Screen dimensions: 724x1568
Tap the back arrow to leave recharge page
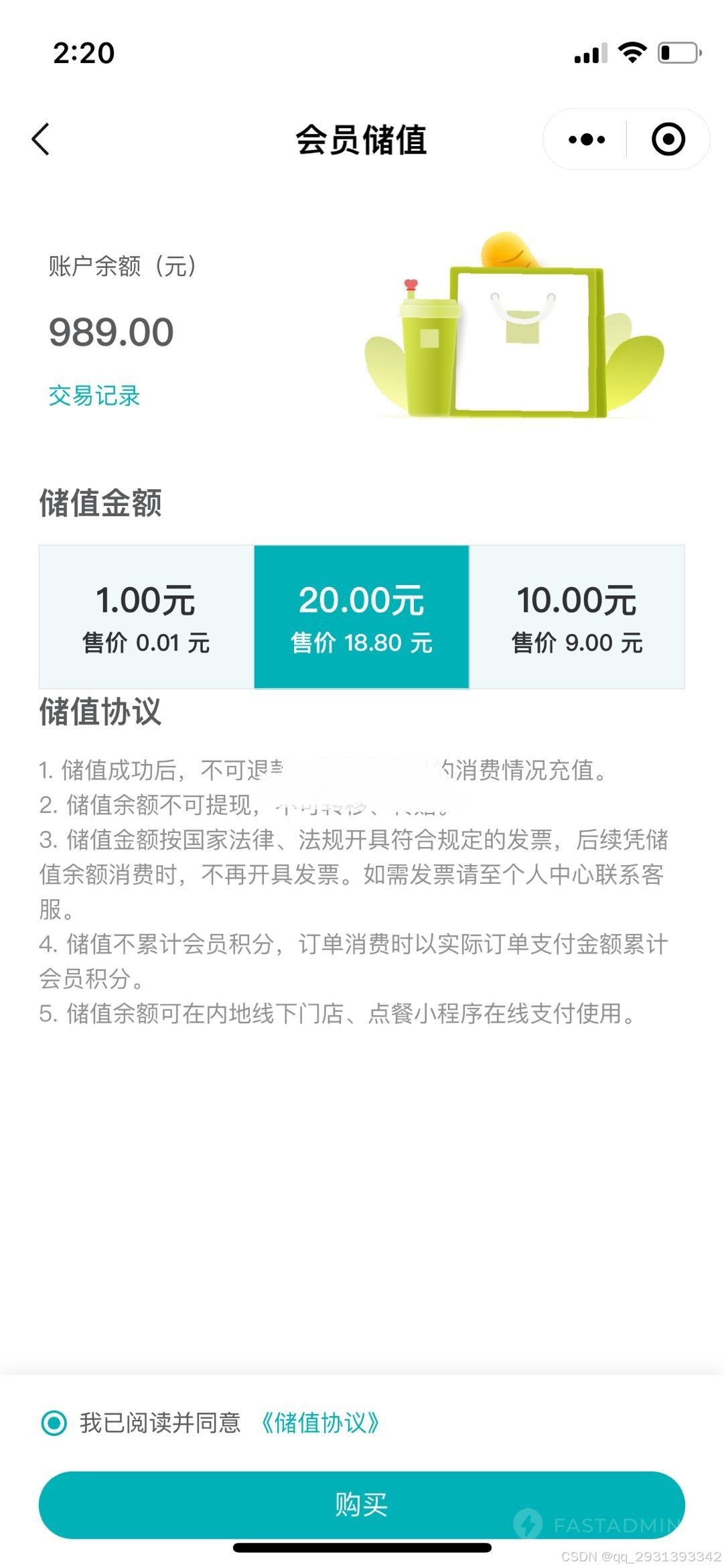pyautogui.click(x=42, y=139)
